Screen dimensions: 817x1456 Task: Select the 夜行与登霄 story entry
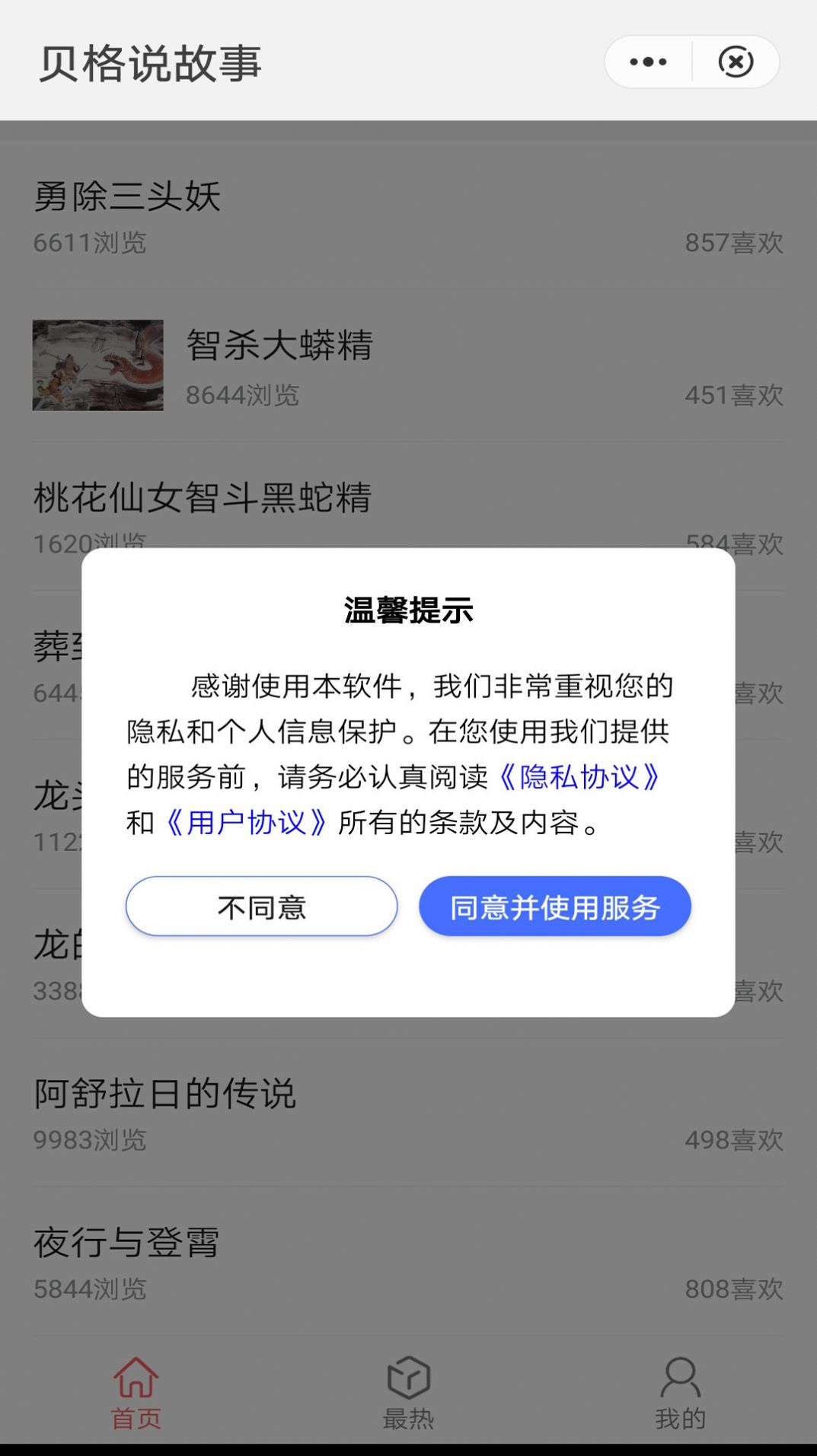(126, 1244)
